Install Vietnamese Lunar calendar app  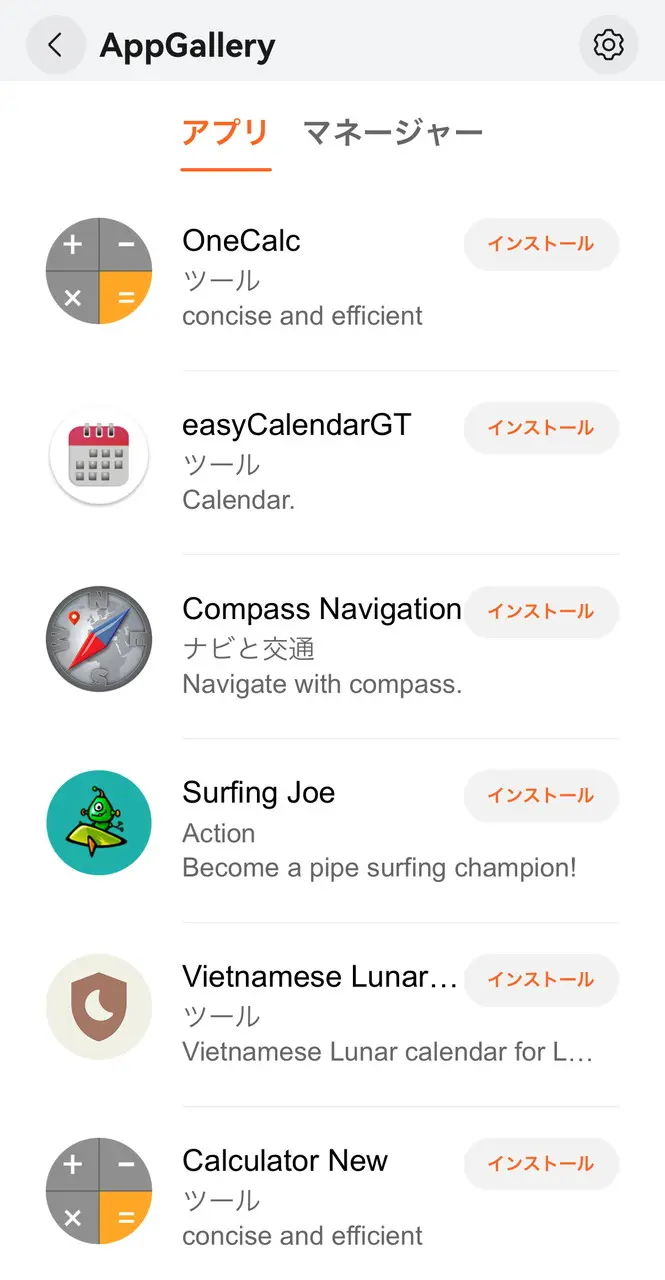click(x=541, y=980)
